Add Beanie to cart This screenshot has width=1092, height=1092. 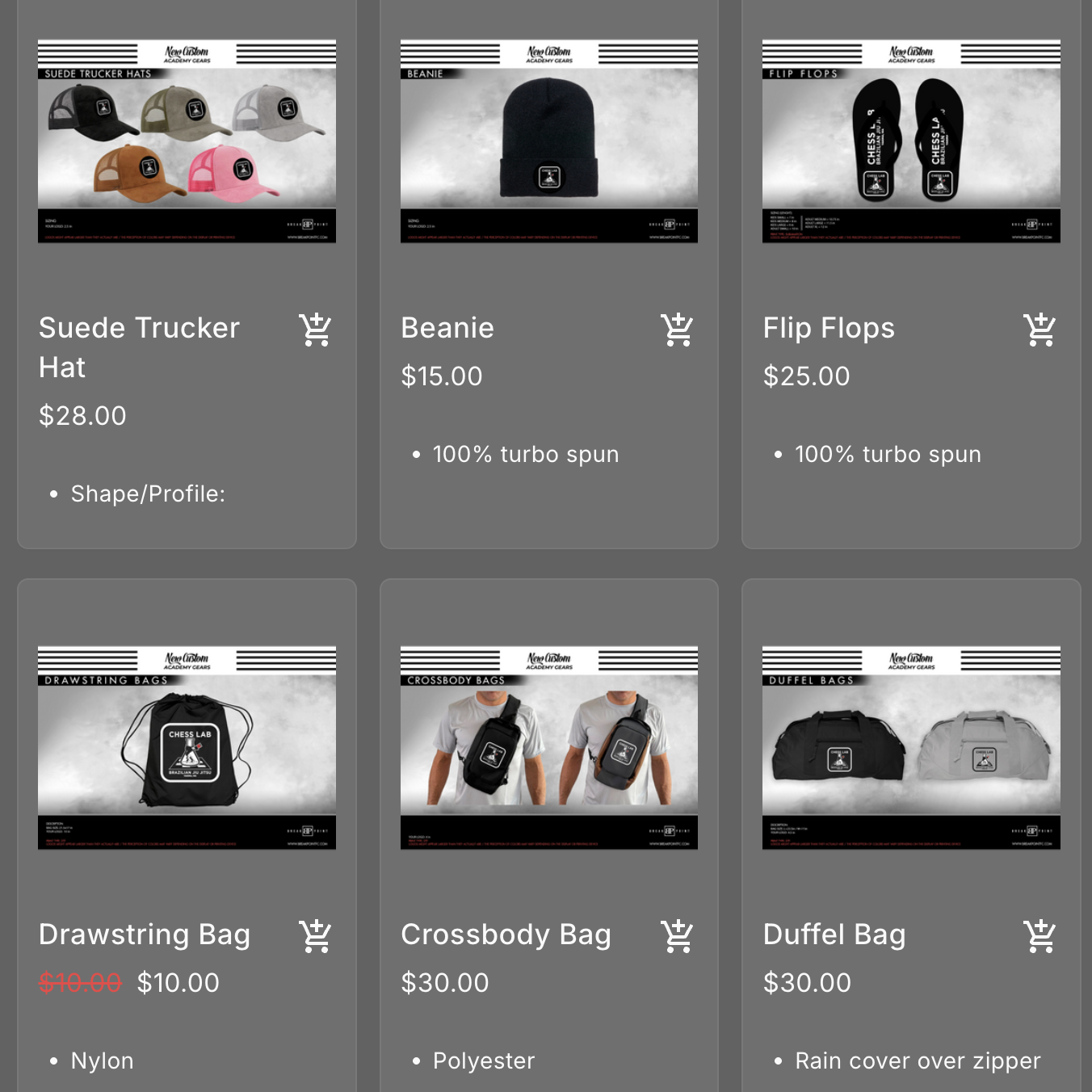(677, 330)
